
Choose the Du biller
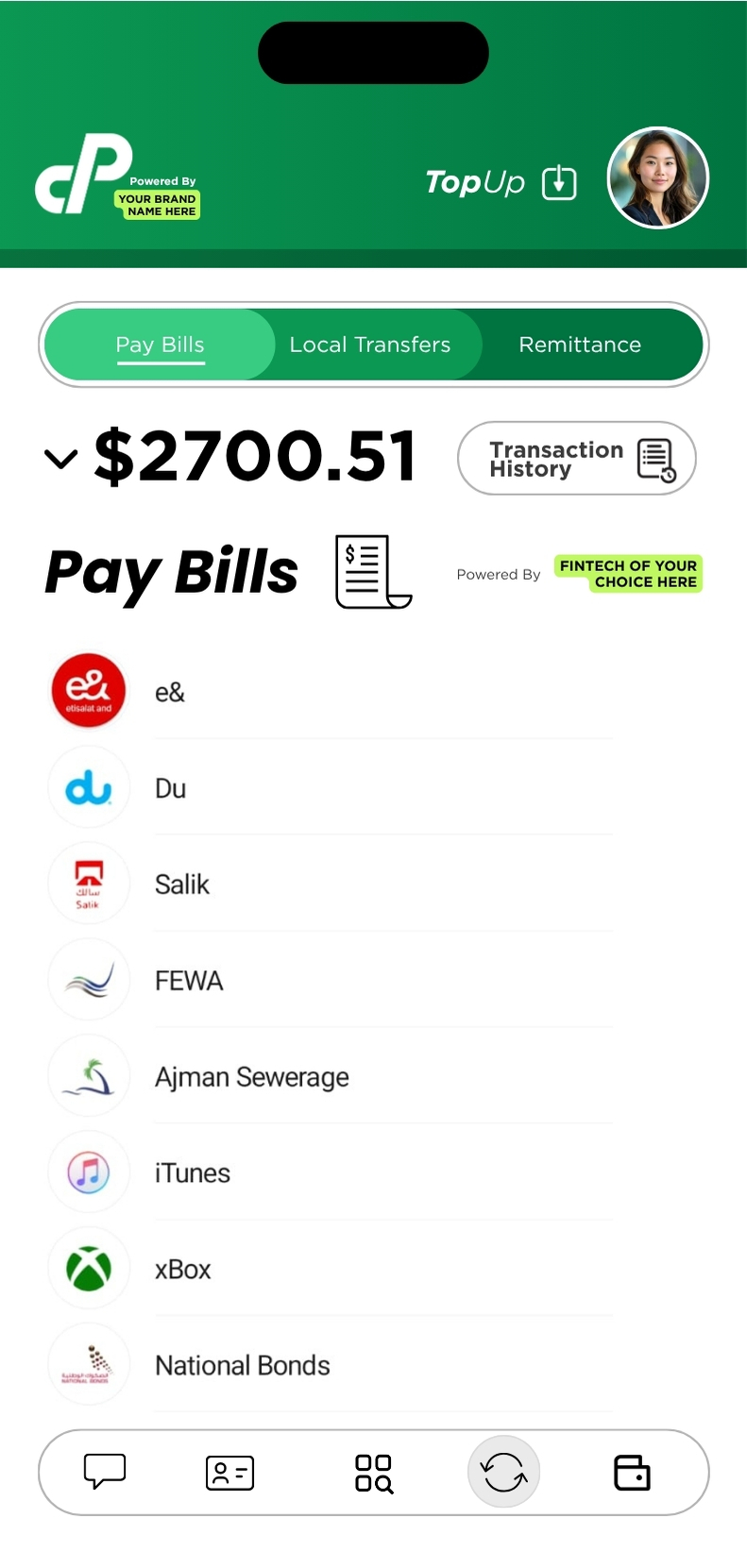(x=171, y=788)
